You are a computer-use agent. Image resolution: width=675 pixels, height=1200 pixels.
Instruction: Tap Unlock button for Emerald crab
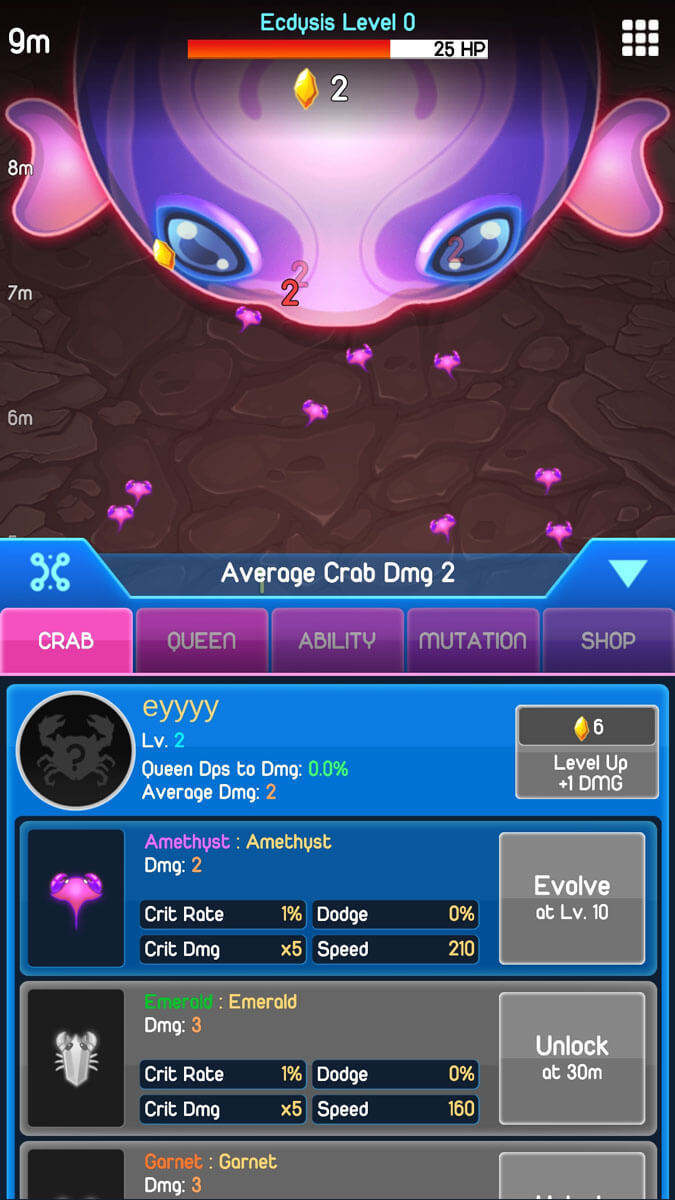(572, 1057)
